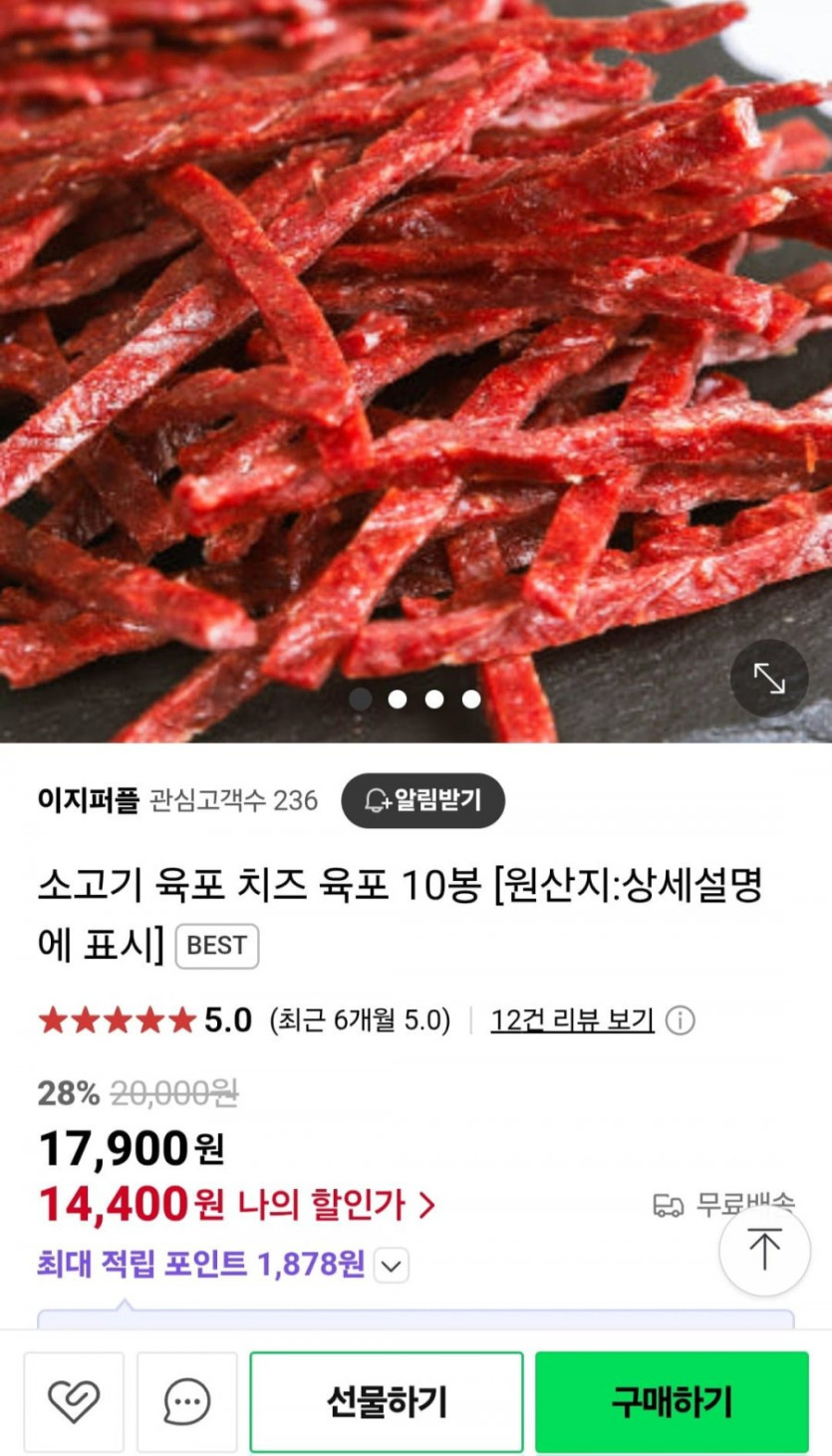Select the second image indicator dot
This screenshot has height=1456, width=832.
[x=398, y=700]
